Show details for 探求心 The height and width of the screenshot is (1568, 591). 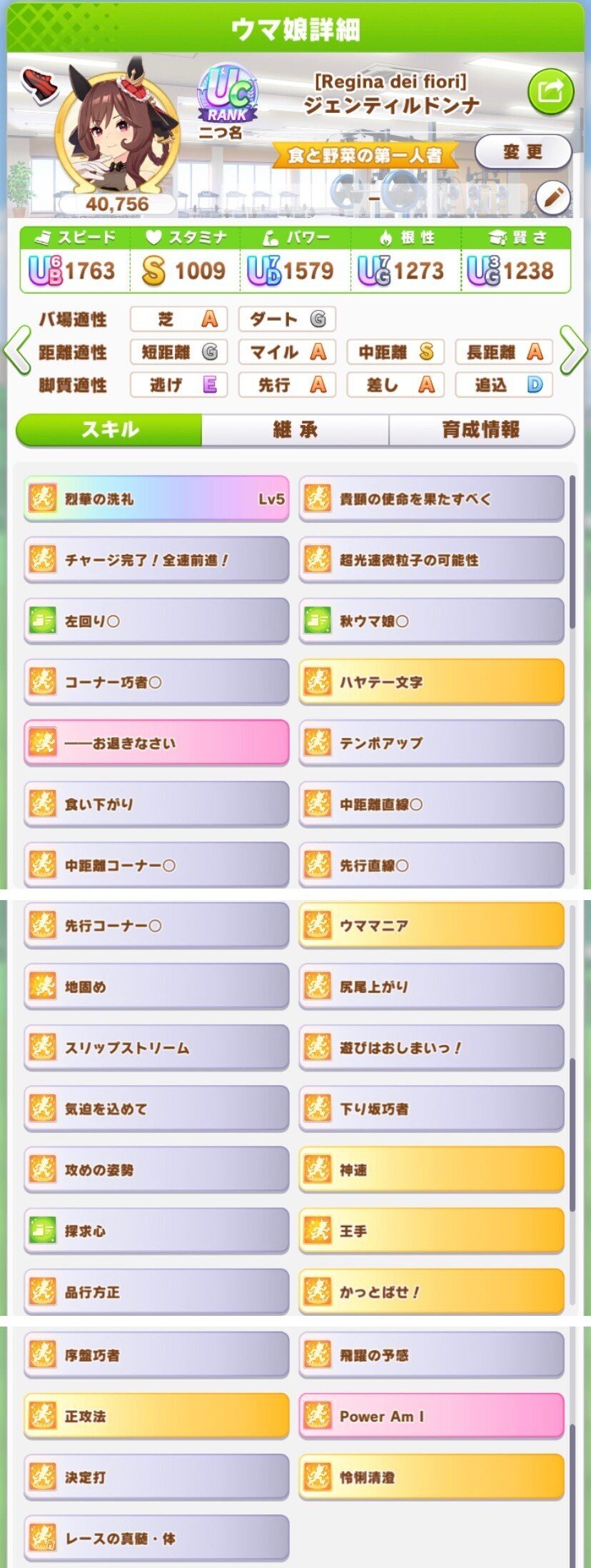[156, 1231]
